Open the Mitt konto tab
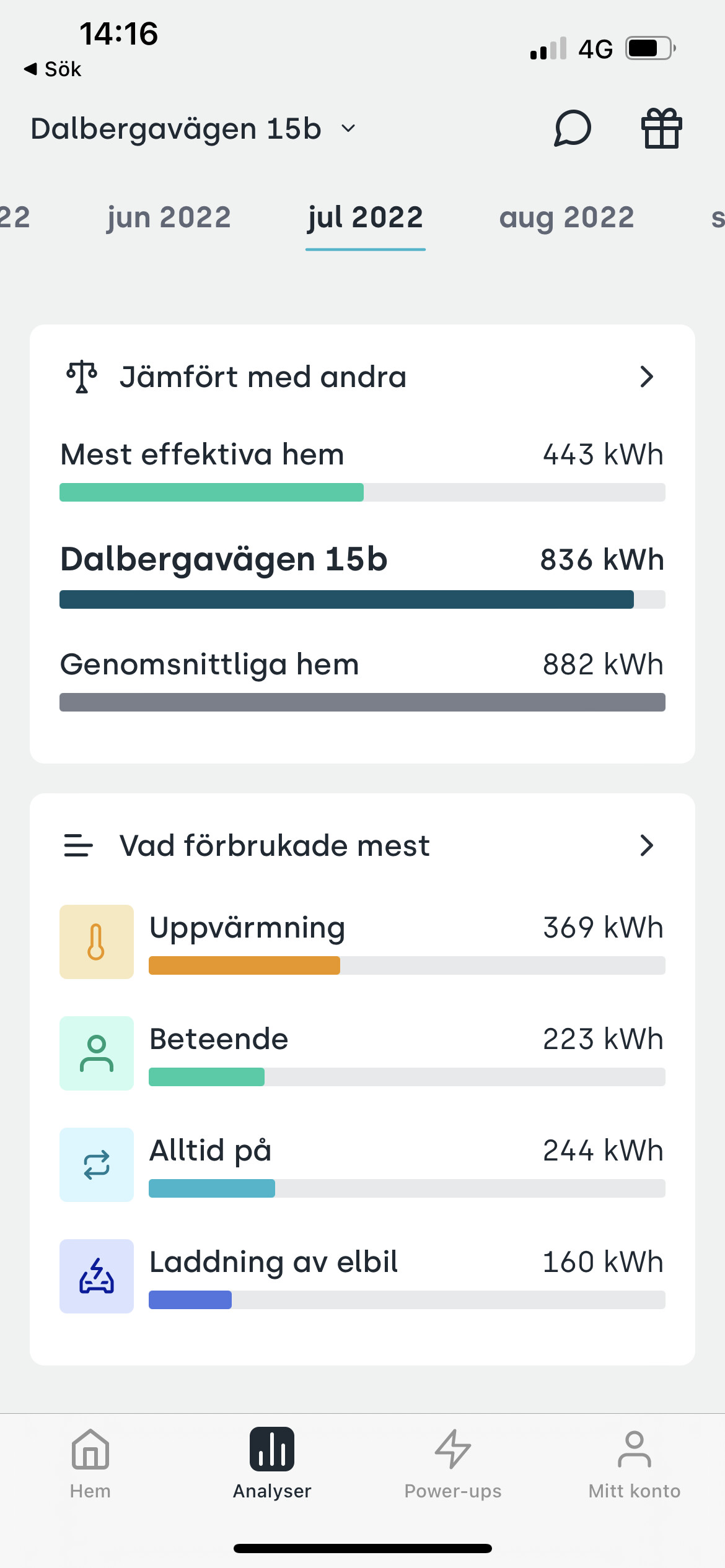This screenshot has width=725, height=1568. coord(634,1464)
